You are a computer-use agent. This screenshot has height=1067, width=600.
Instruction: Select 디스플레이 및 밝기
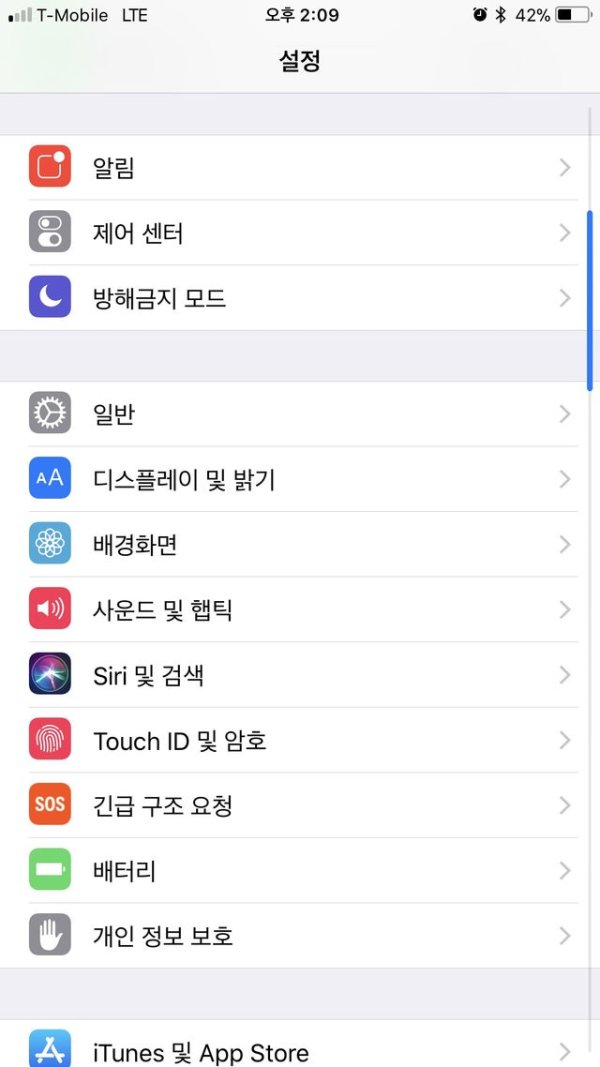click(300, 480)
